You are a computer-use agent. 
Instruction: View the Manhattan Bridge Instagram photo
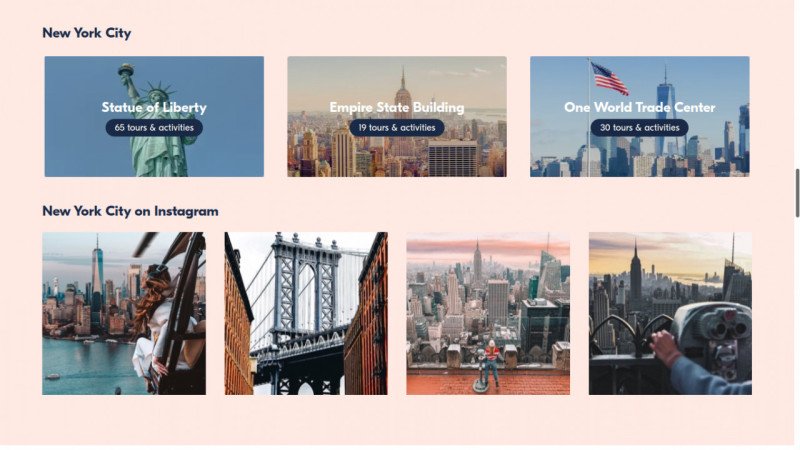pyautogui.click(x=306, y=313)
